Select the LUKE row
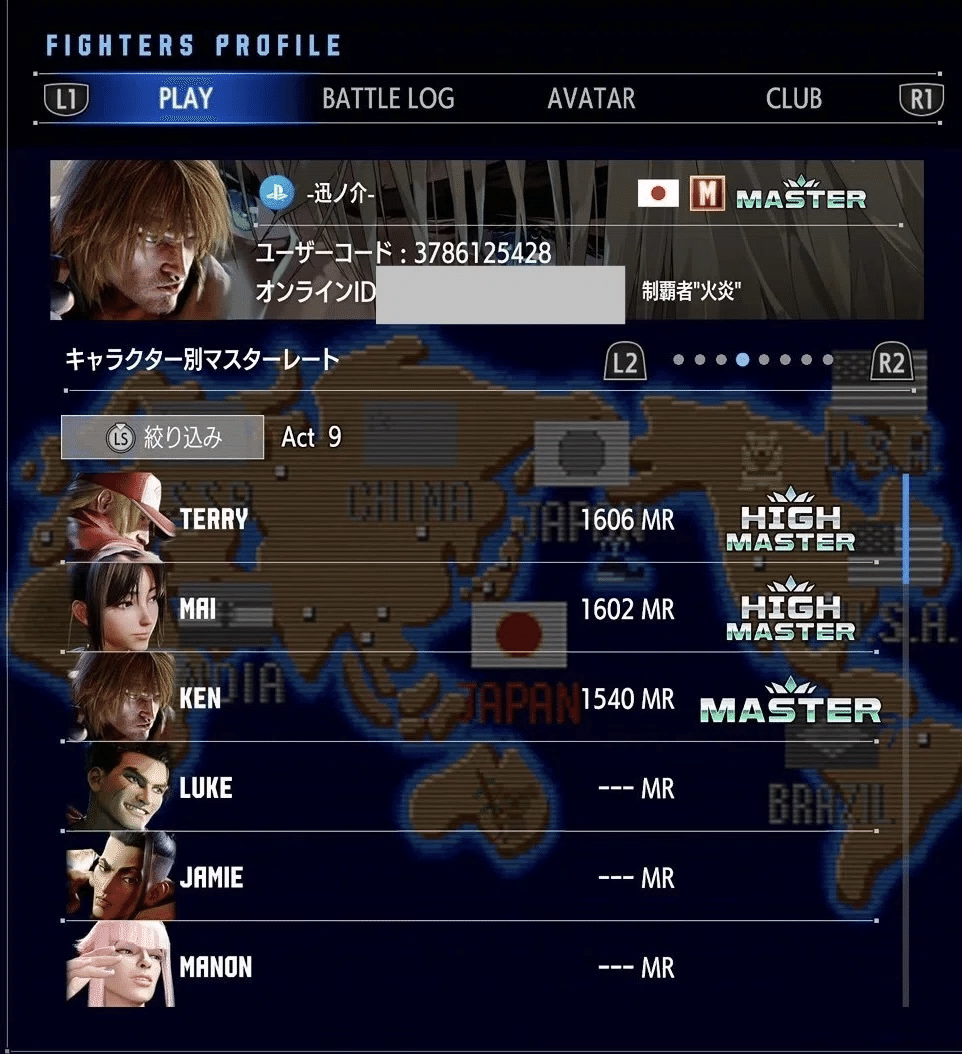 470,788
